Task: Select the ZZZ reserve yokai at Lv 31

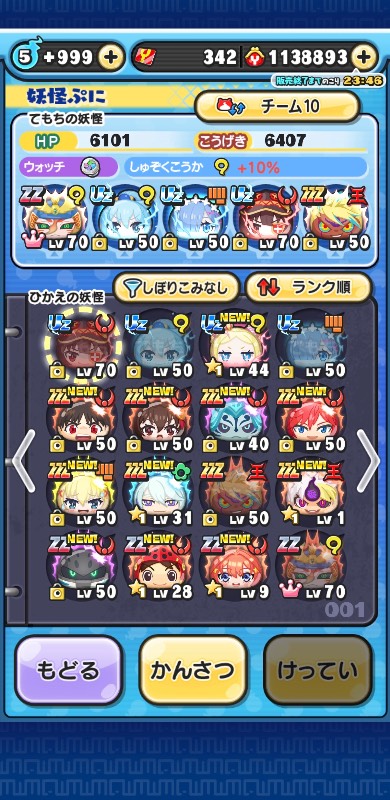Action: [x=158, y=493]
